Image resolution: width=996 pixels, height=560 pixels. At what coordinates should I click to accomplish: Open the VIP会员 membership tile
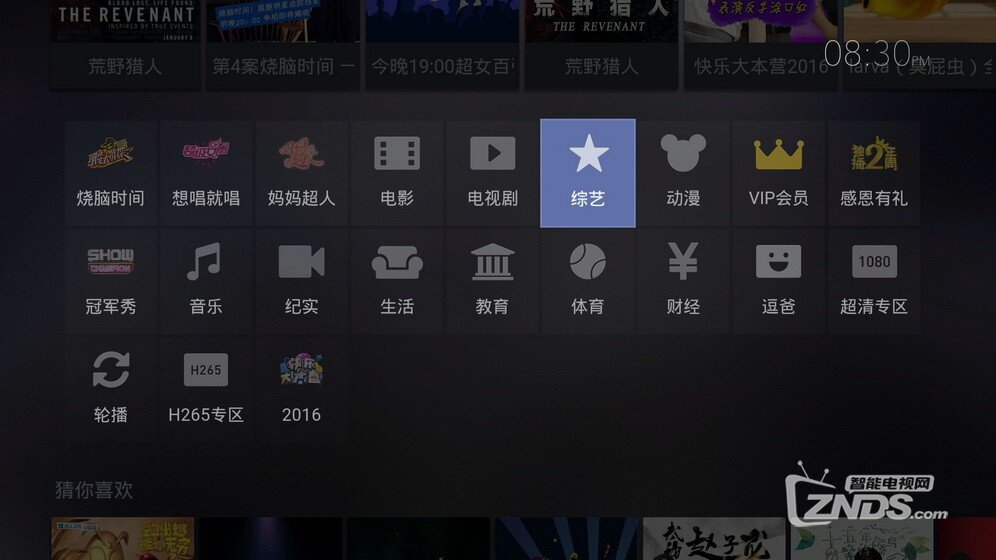778,174
